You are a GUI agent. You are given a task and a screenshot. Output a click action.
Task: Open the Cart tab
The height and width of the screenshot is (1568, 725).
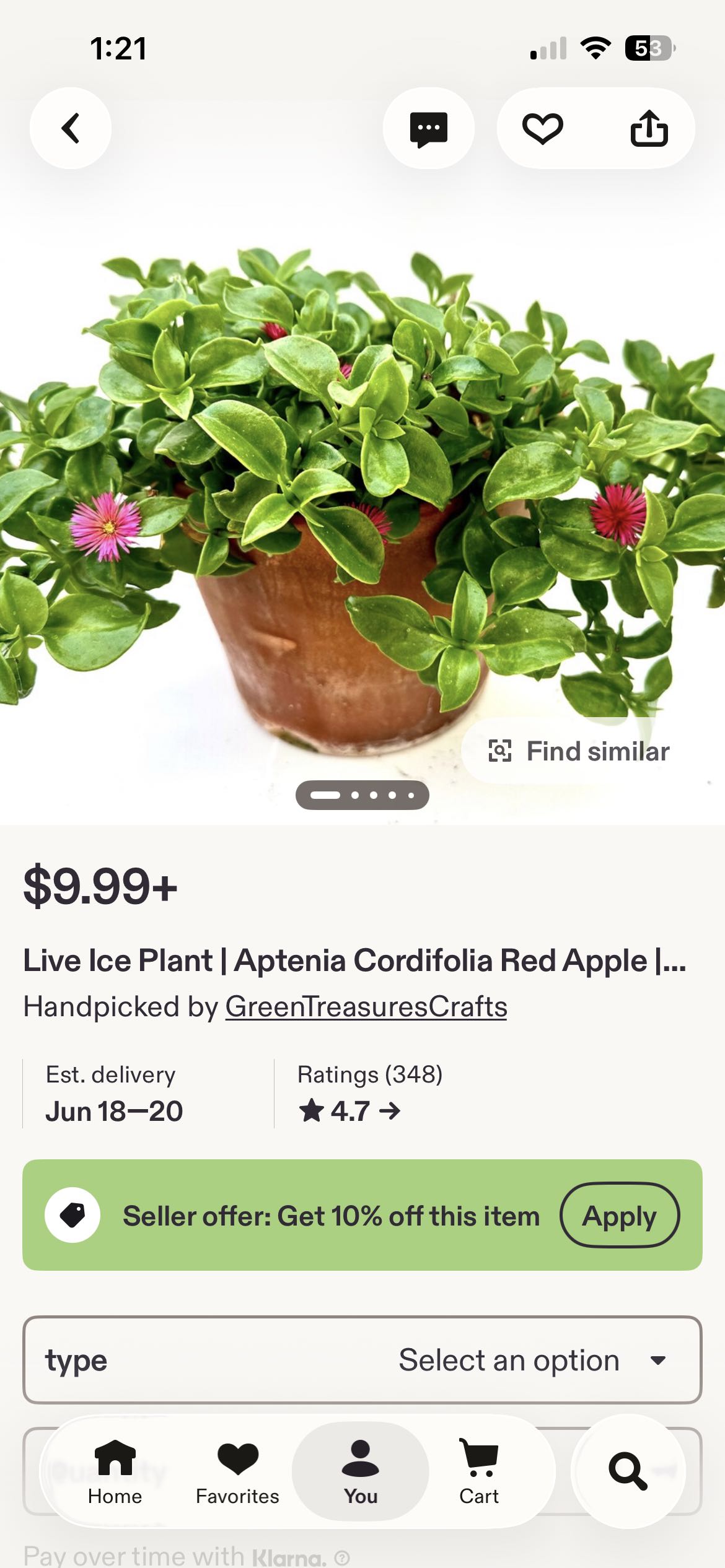coord(479,1472)
